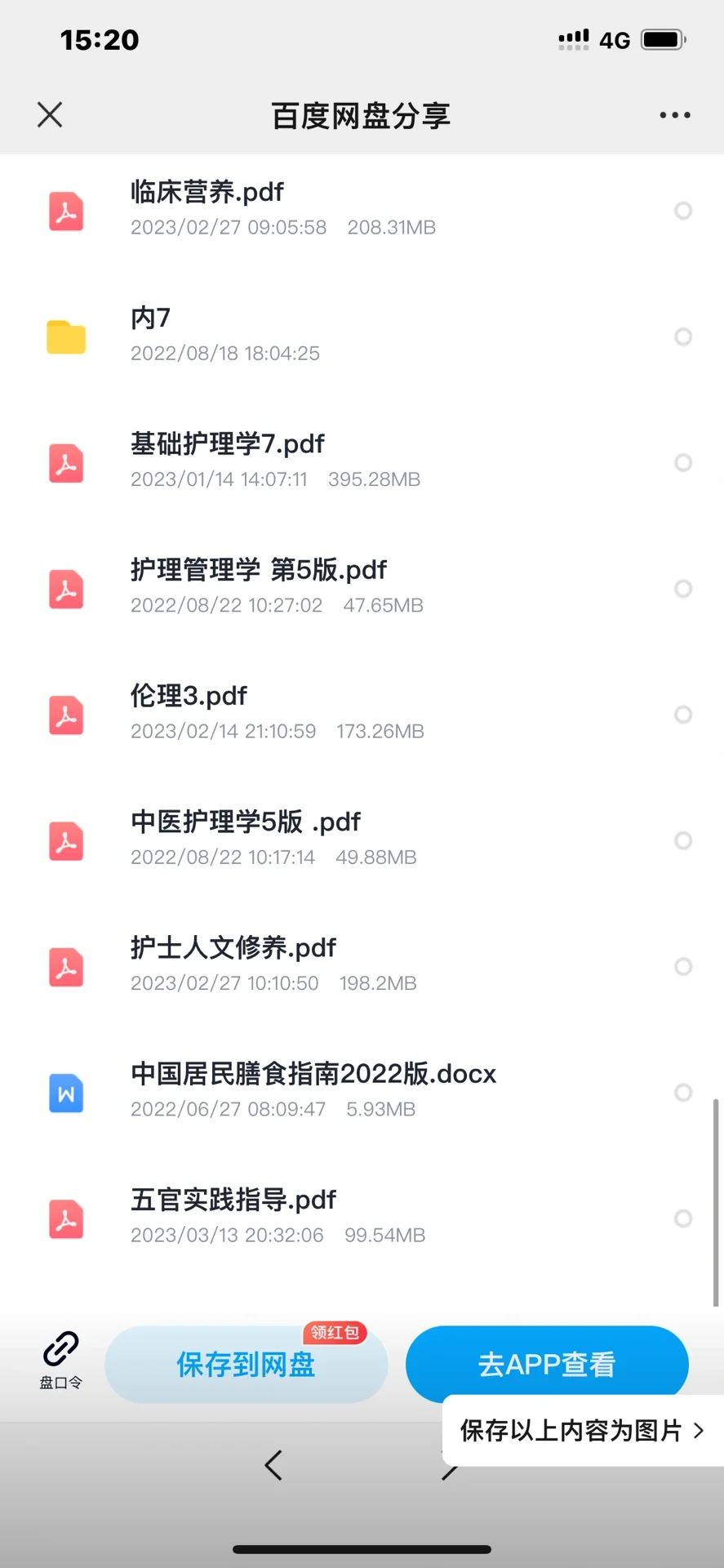Select the checkbox for 内7 folder
Viewport: 724px width, 1568px height.
(683, 336)
